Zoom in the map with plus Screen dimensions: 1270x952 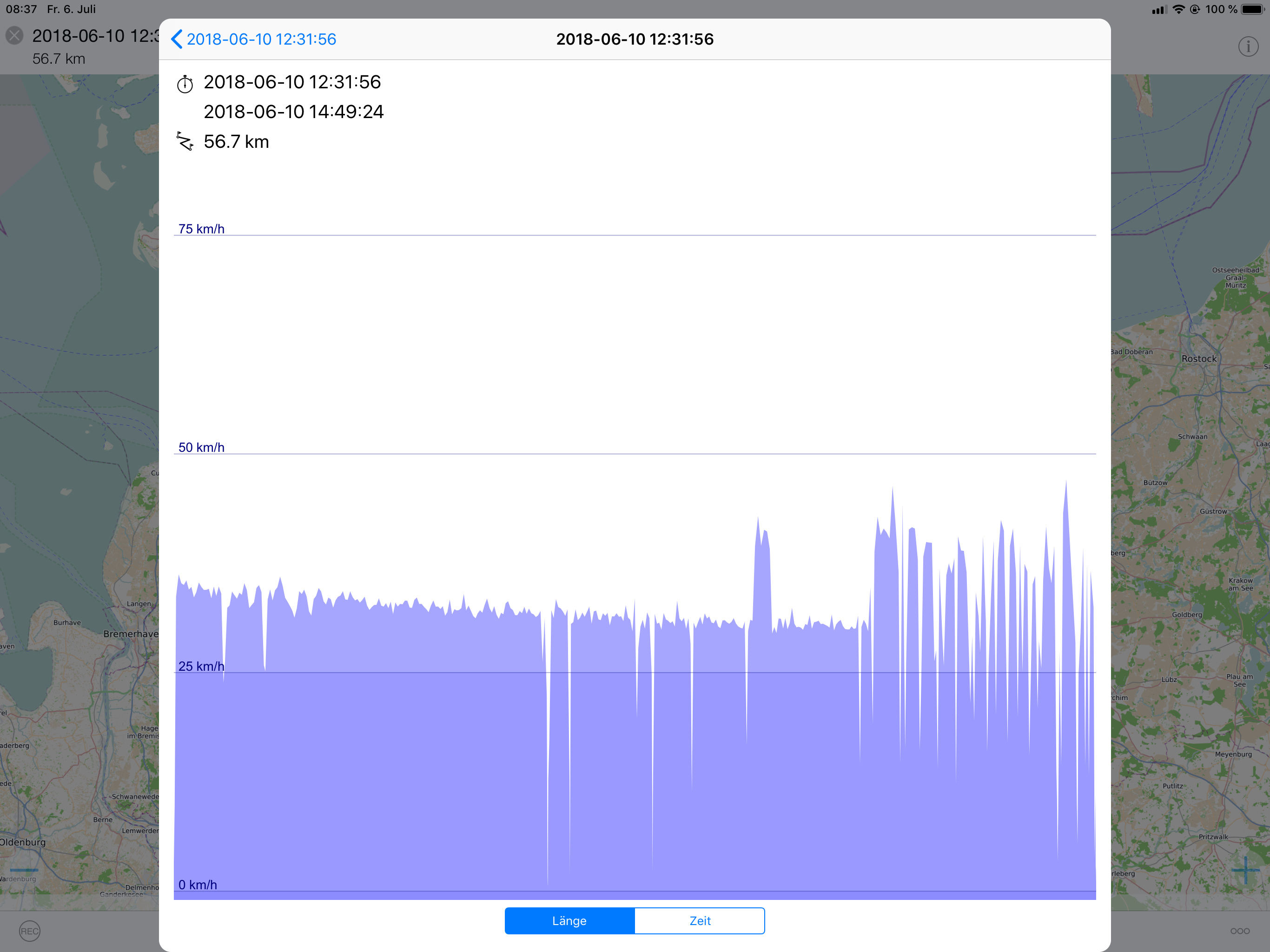point(1245,870)
